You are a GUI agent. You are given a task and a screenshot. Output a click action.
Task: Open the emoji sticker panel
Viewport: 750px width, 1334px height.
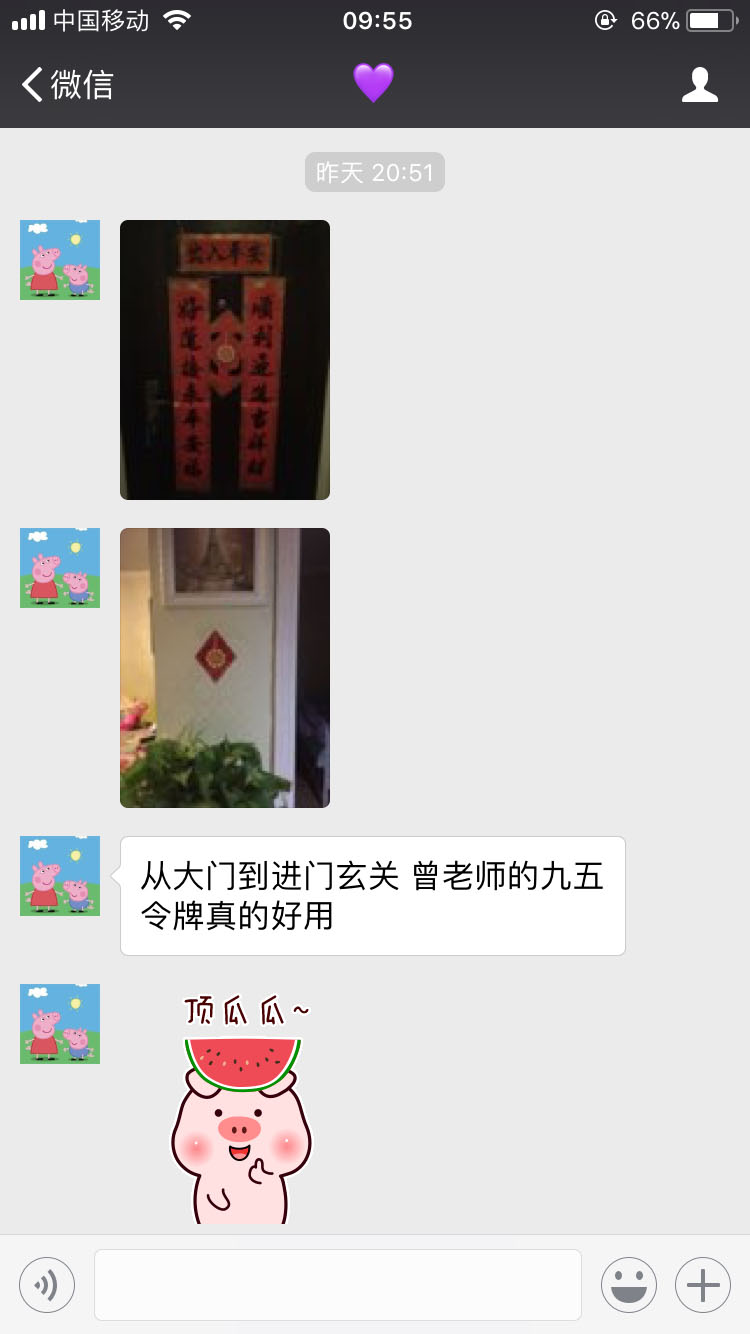pos(628,1284)
